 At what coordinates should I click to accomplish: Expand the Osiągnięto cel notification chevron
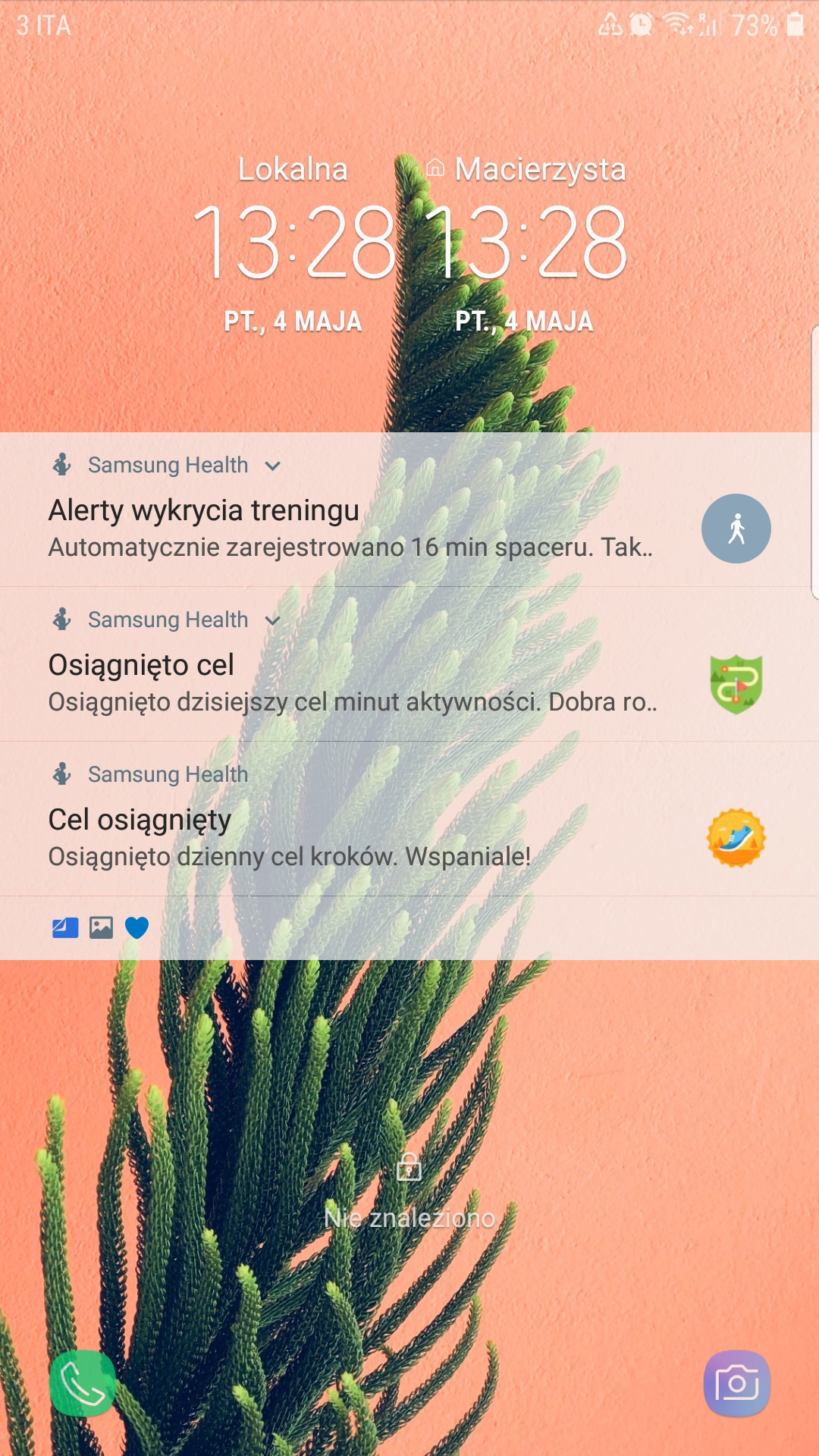coord(273,620)
